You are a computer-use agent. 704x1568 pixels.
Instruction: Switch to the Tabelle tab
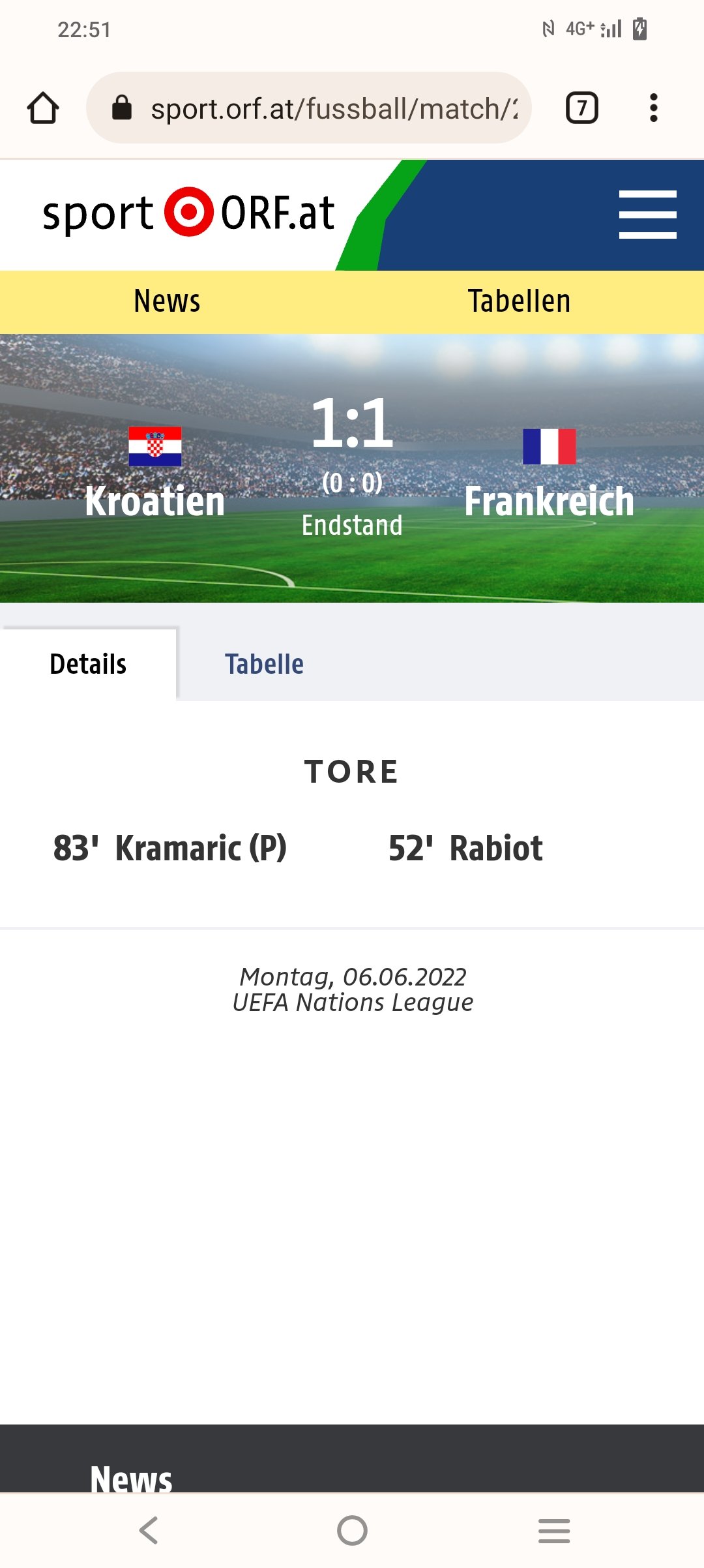pyautogui.click(x=264, y=664)
